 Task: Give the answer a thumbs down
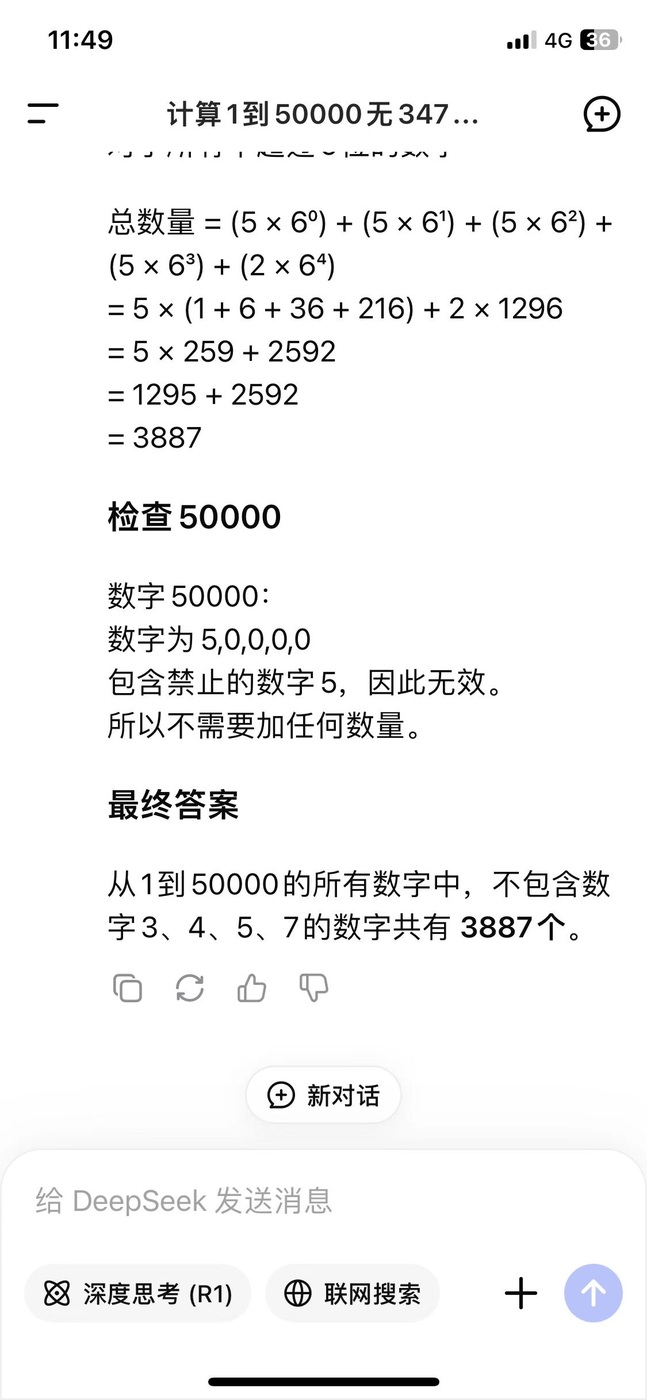pos(314,988)
